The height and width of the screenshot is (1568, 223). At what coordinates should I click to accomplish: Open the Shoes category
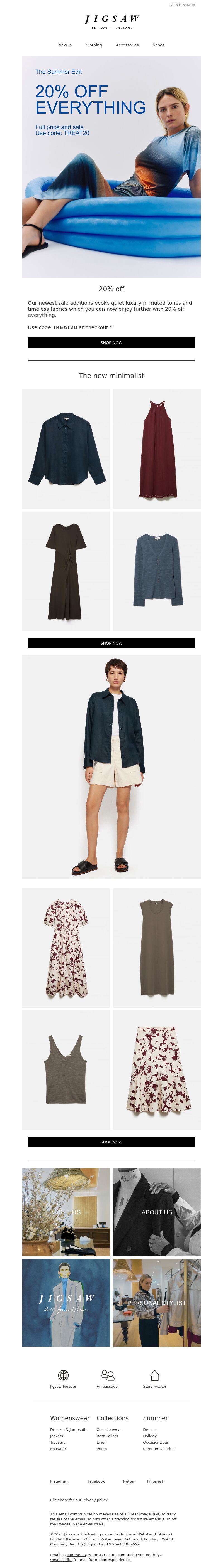tap(158, 45)
